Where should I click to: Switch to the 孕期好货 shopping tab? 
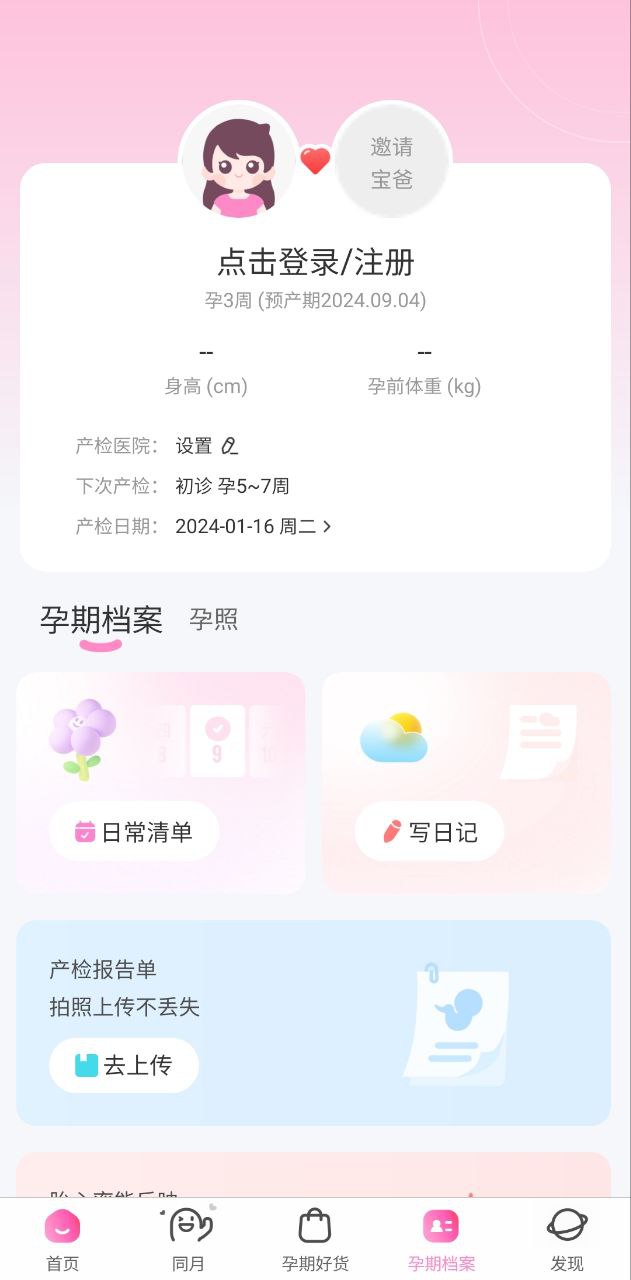(x=315, y=1240)
